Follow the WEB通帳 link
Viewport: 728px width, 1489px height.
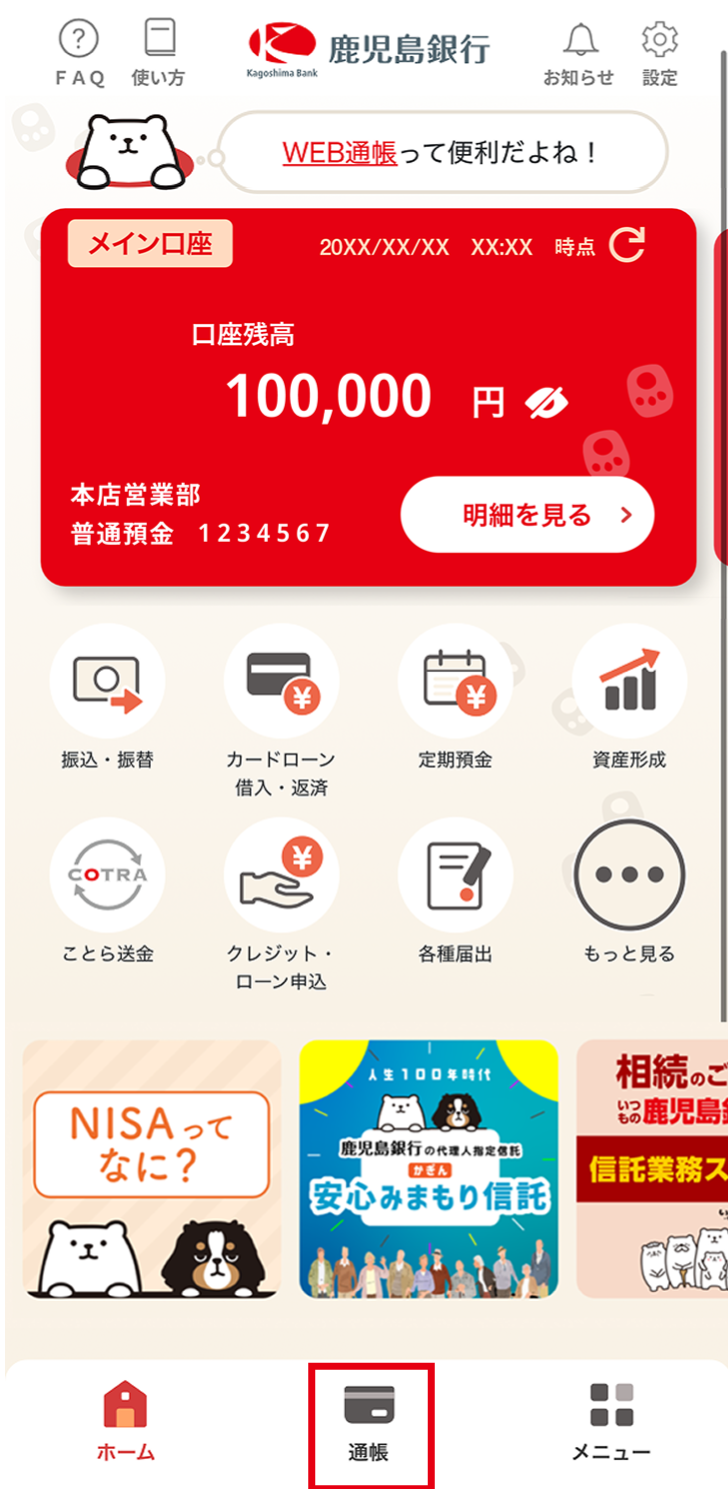pos(339,153)
